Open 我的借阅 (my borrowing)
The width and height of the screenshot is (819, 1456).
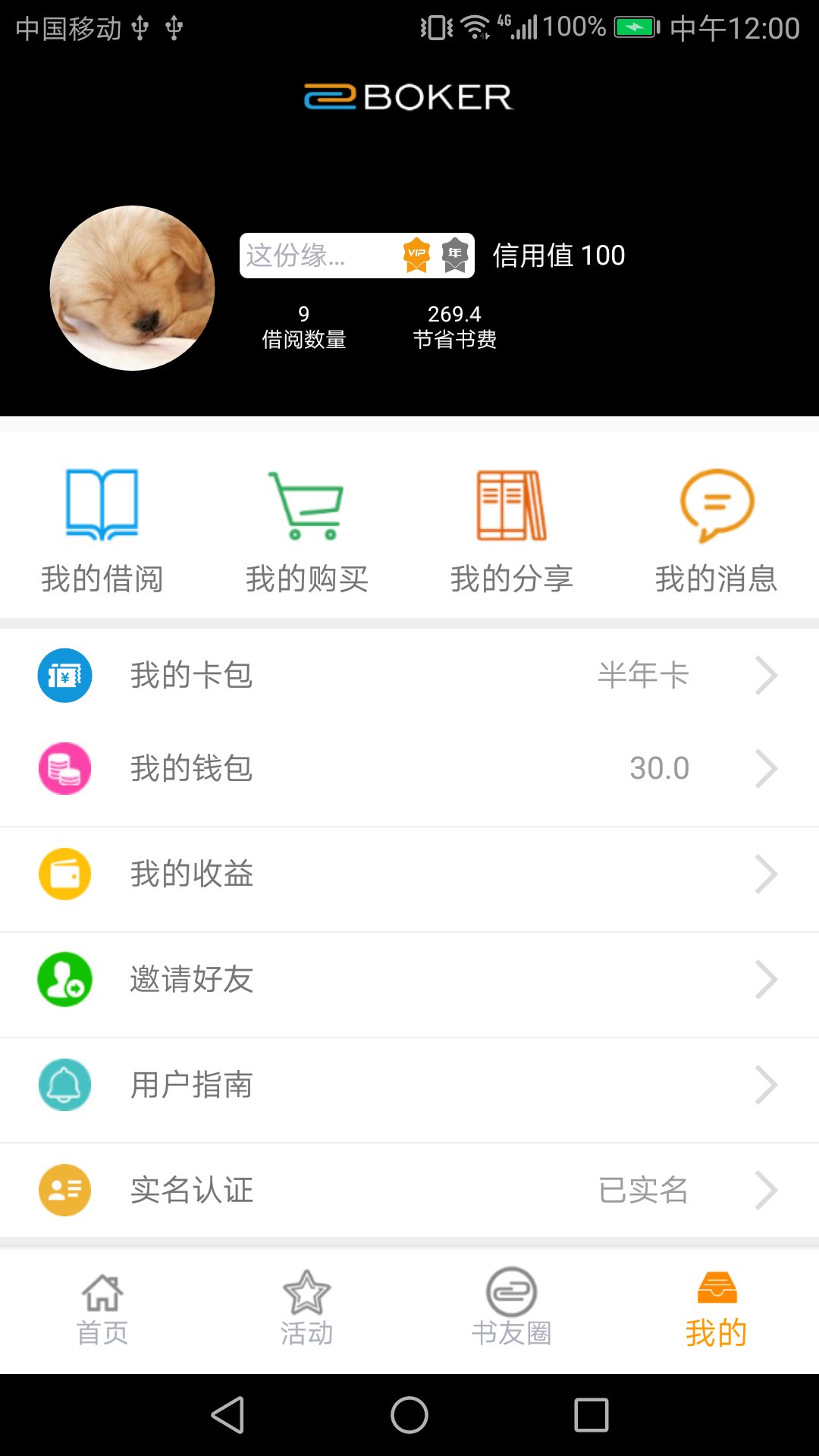(x=102, y=532)
